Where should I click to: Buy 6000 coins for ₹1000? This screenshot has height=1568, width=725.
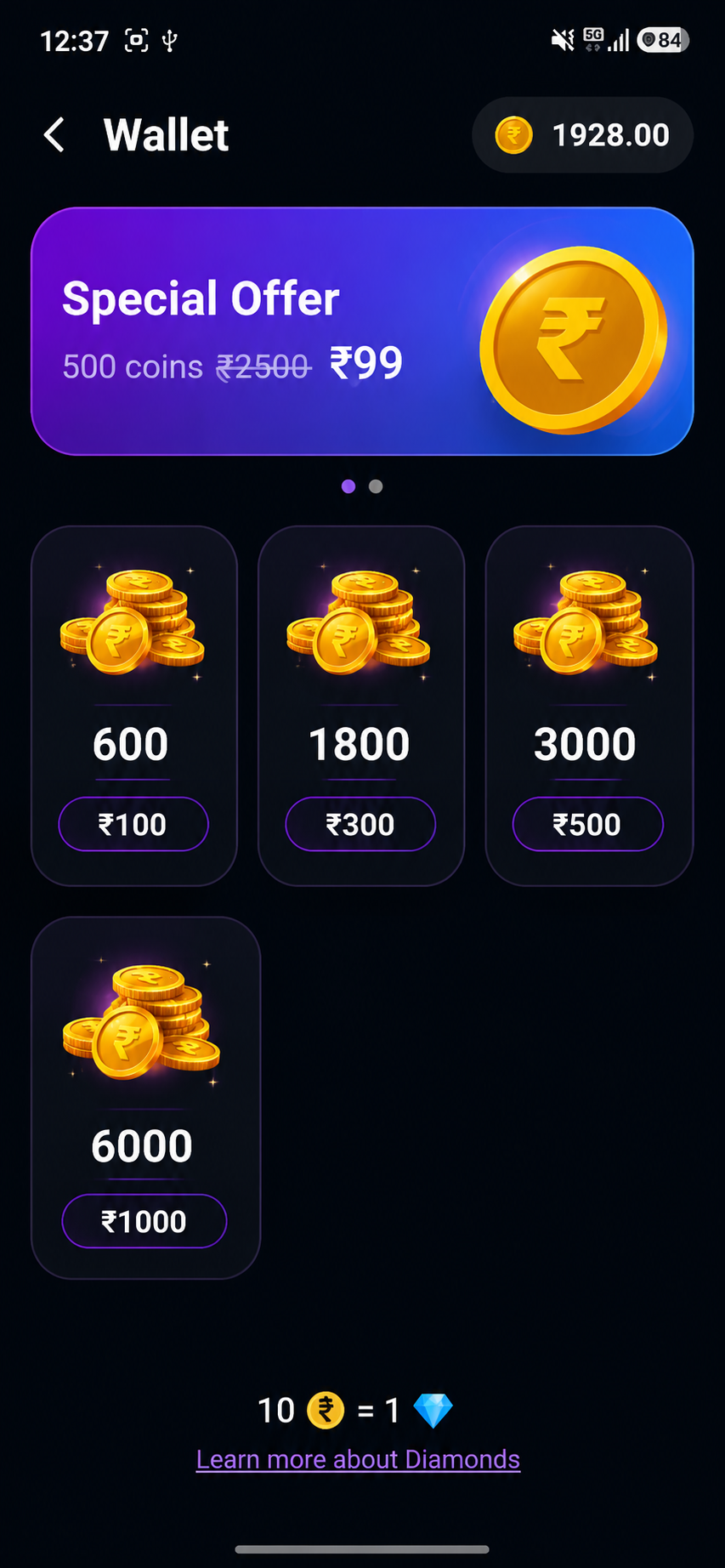(x=144, y=1221)
